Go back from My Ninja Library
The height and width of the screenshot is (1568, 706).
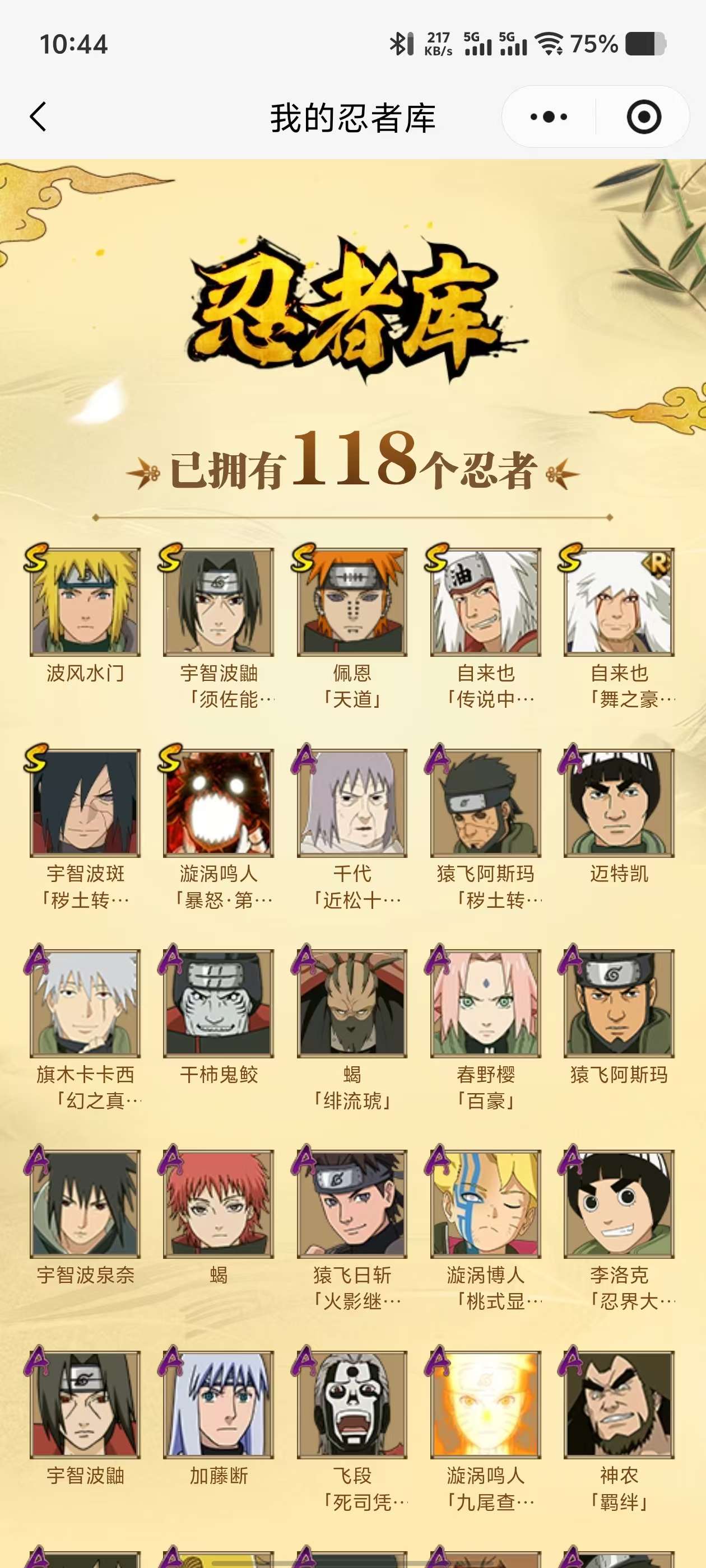click(x=38, y=116)
